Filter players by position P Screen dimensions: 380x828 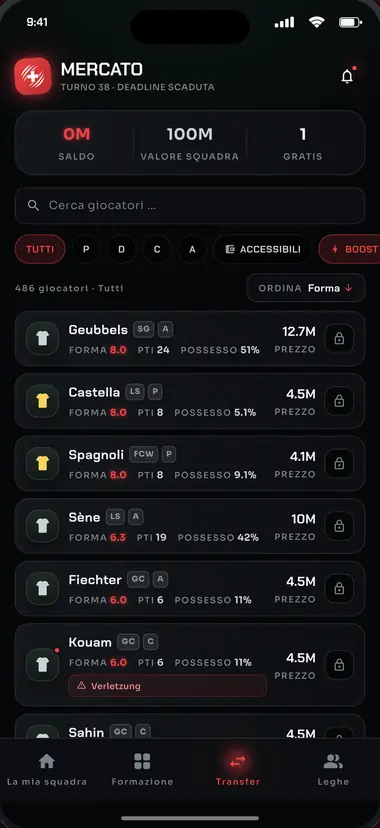(x=86, y=249)
